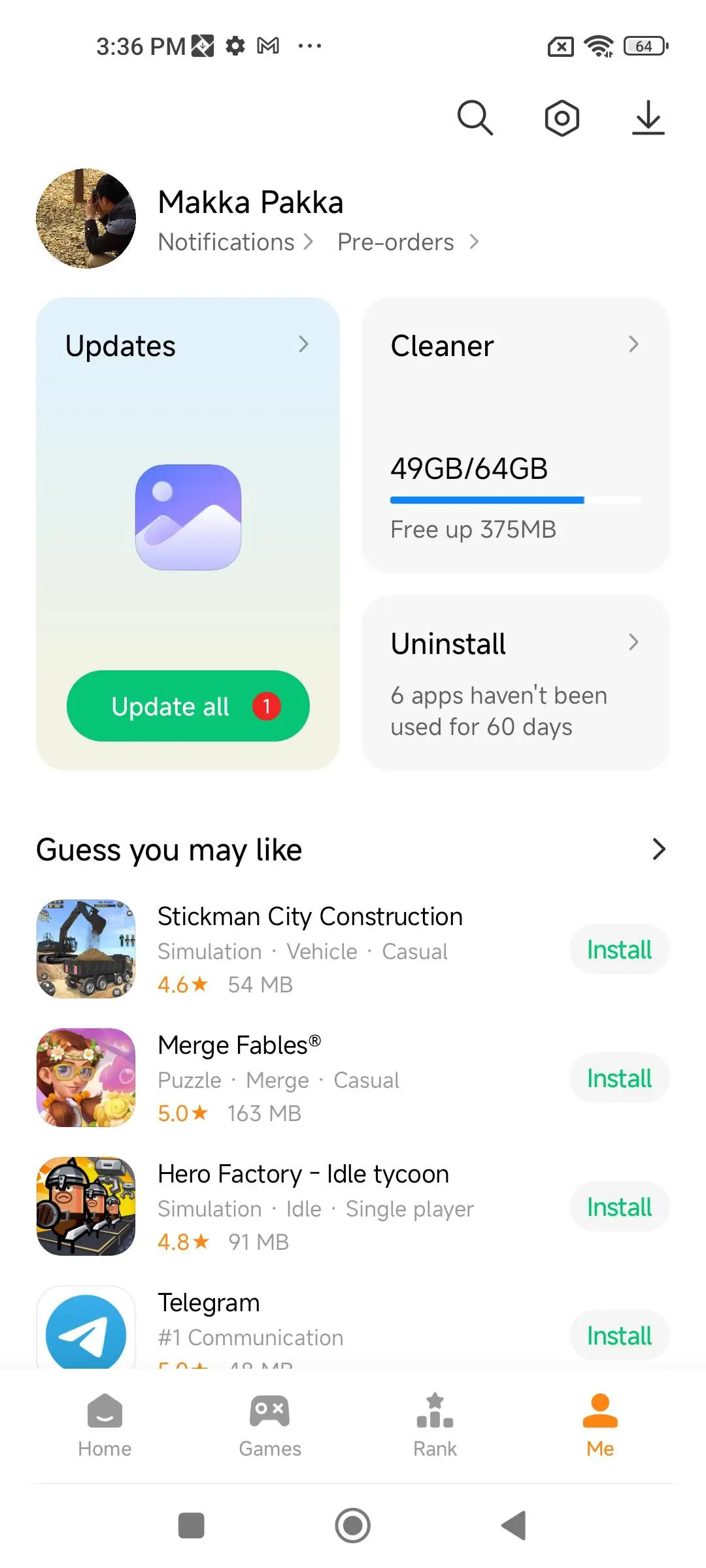Screen dimensions: 706x1568
Task: Switch to the Rank tab
Action: coord(435,1424)
